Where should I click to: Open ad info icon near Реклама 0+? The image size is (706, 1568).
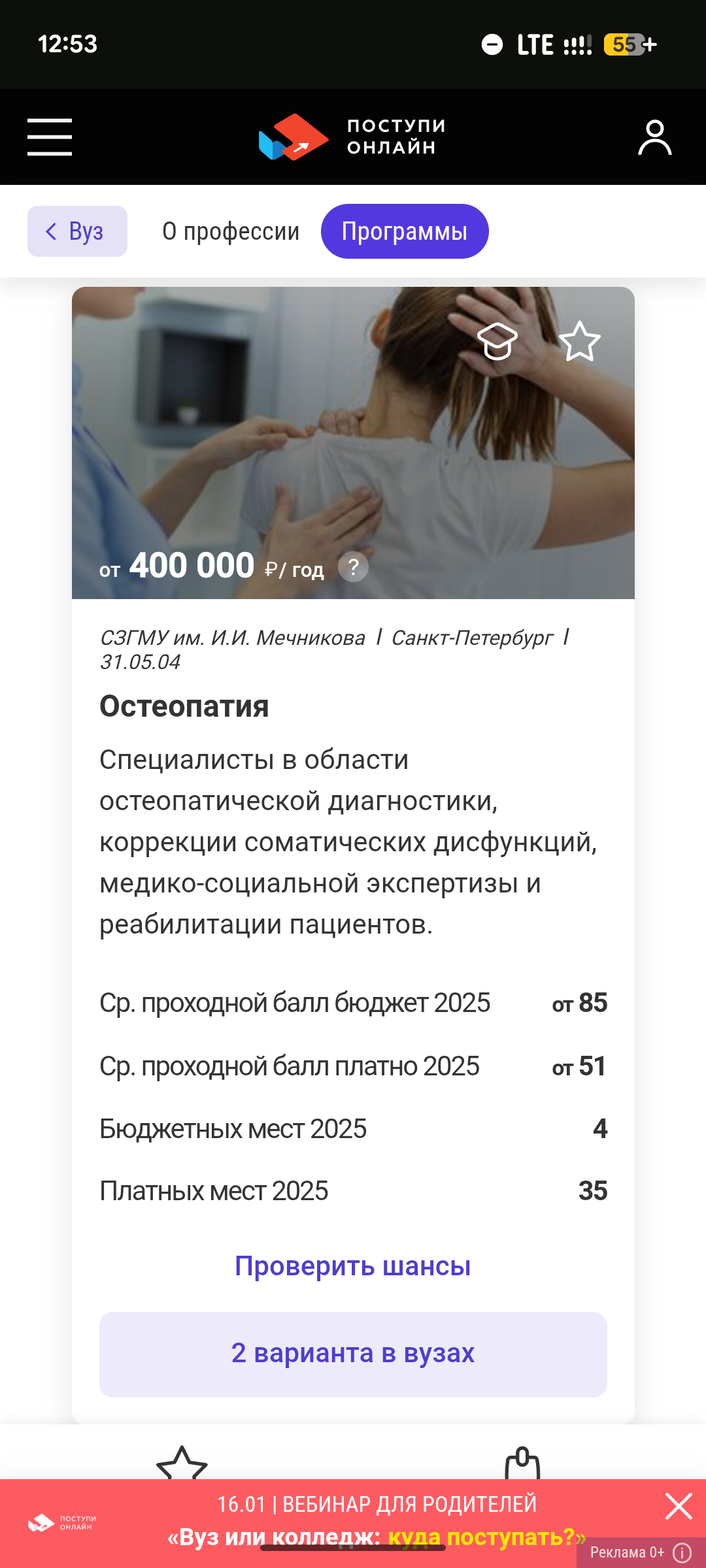click(x=682, y=1552)
